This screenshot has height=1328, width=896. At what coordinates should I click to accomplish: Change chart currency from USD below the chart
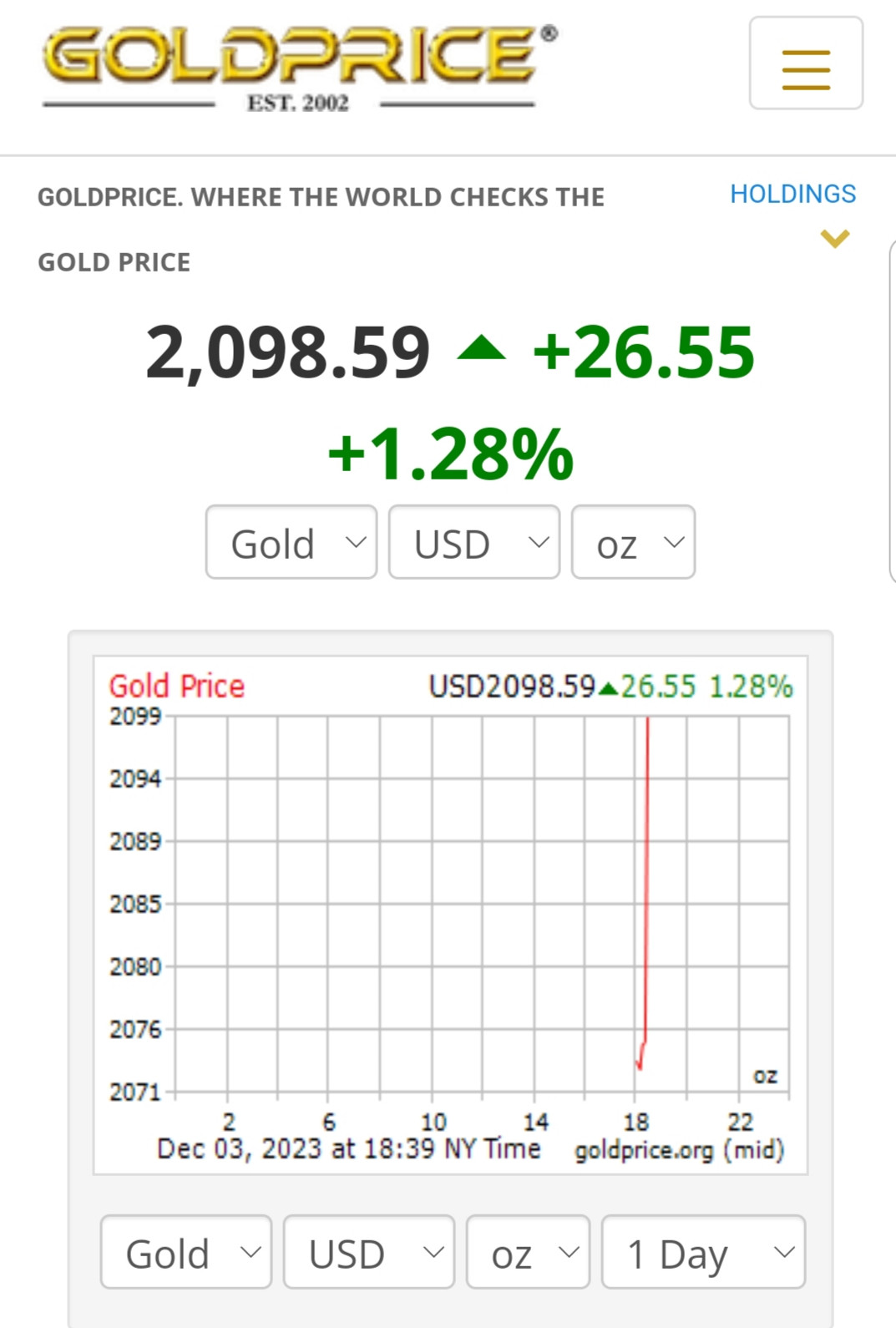(368, 1252)
